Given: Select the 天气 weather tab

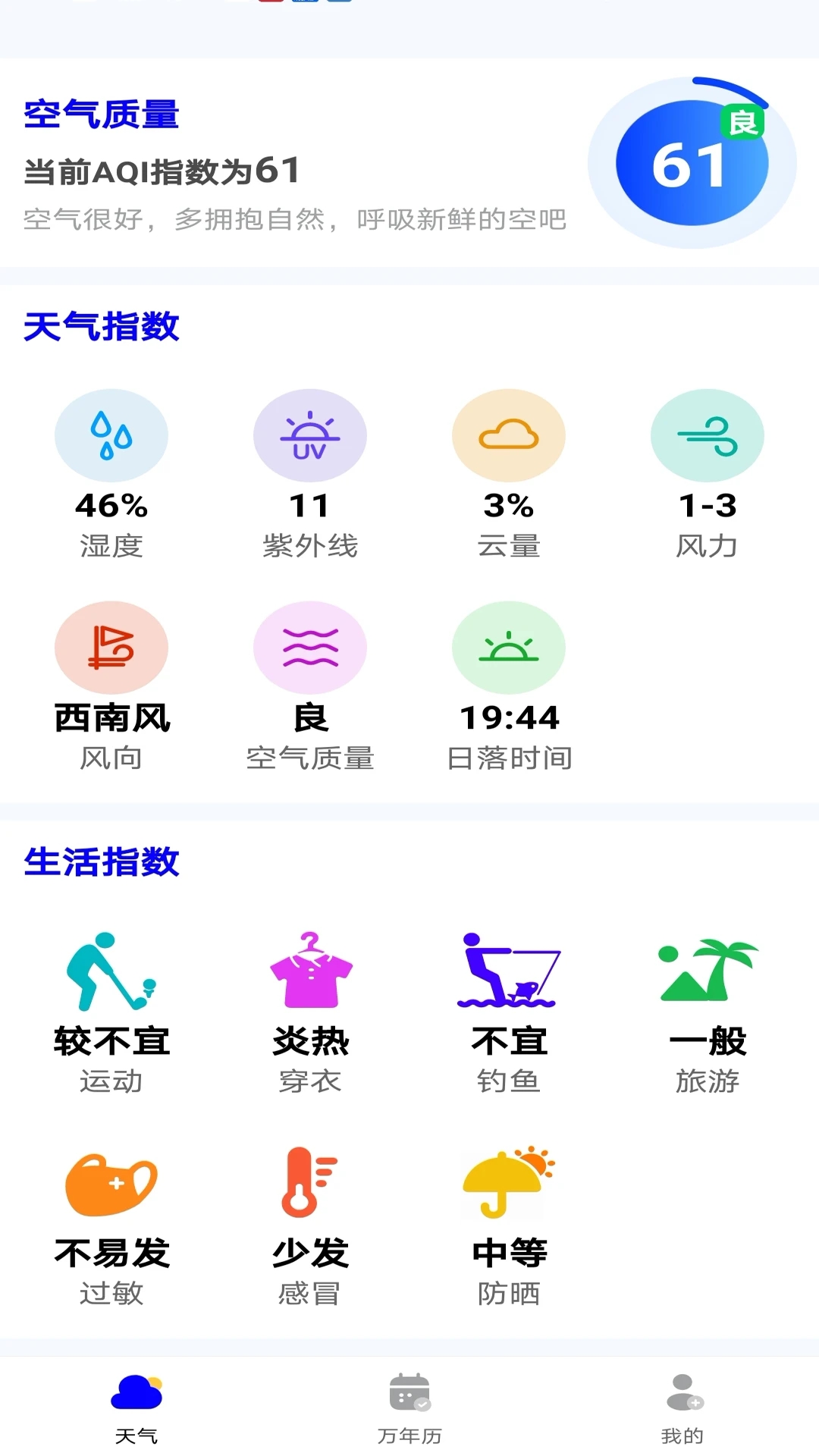Looking at the screenshot, I should click(x=136, y=1407).
